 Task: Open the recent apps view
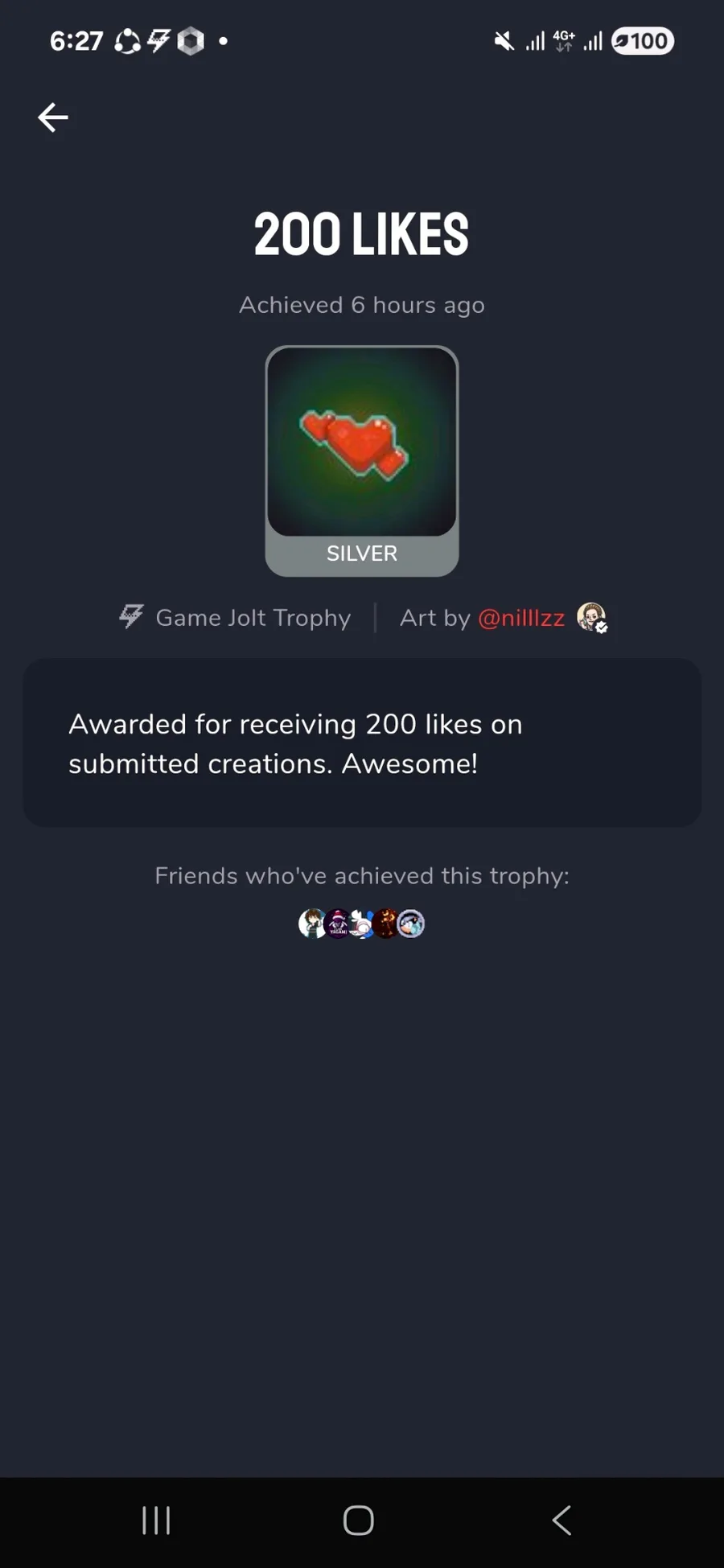(x=156, y=1521)
